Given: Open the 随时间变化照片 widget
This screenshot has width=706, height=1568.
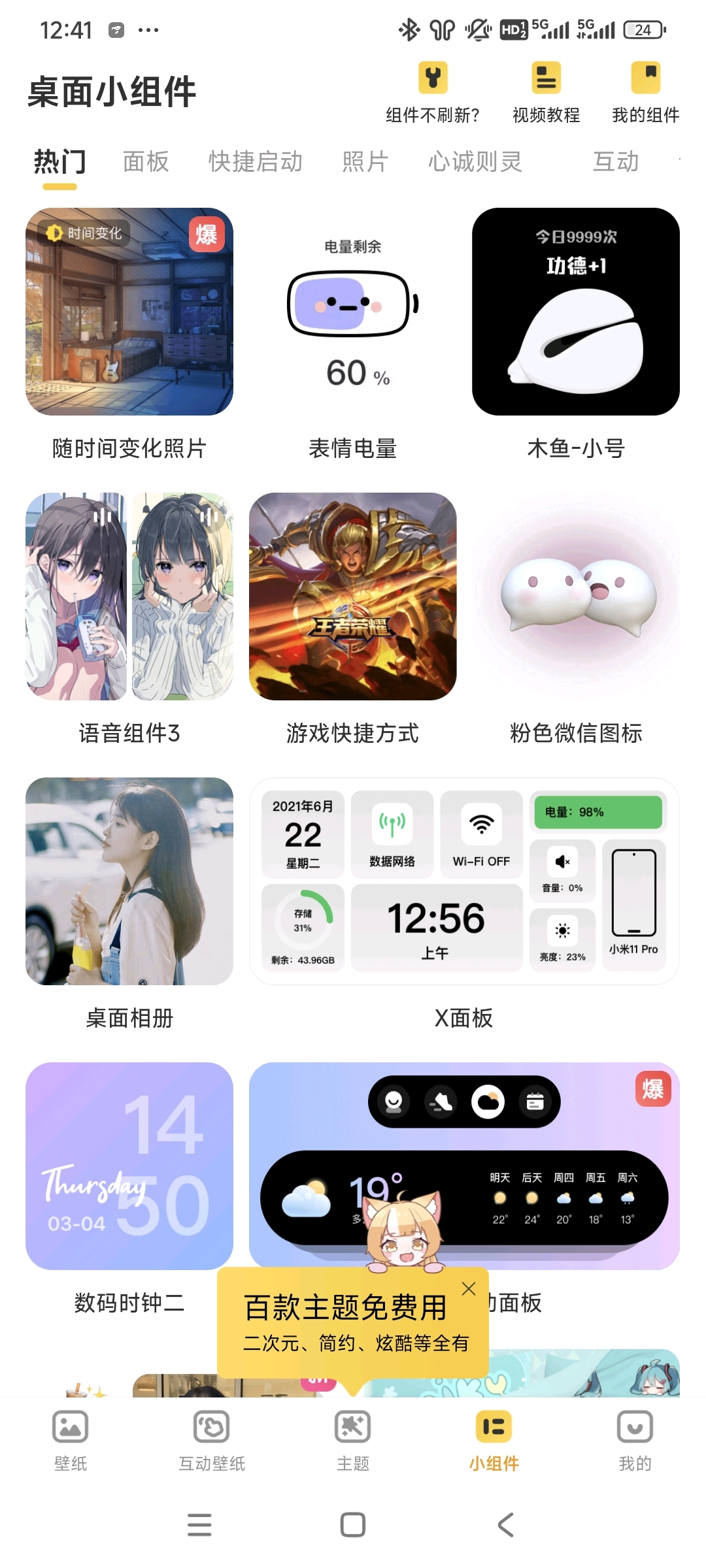Looking at the screenshot, I should pos(129,312).
